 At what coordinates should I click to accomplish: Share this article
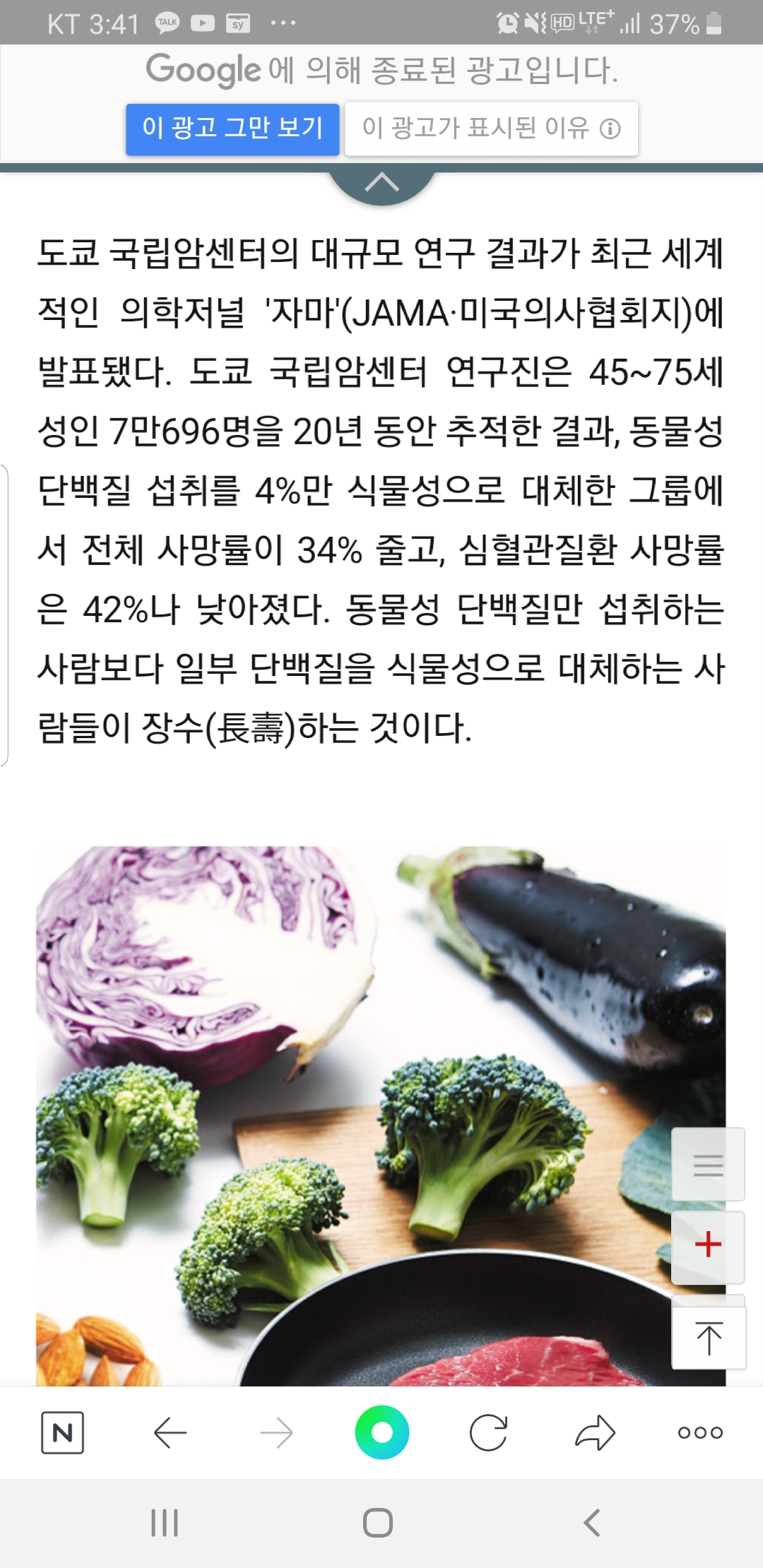tap(595, 1433)
